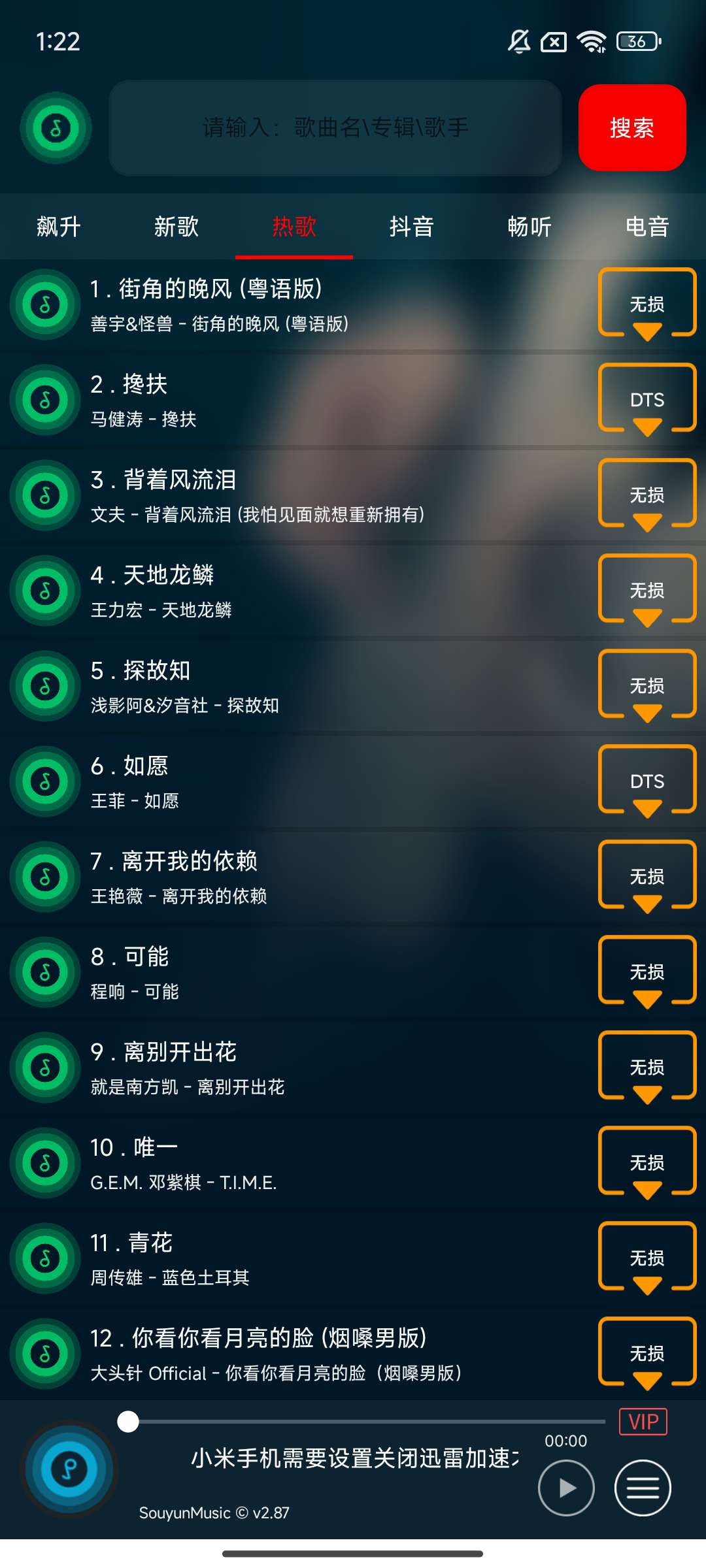This screenshot has width=706, height=1568.
Task: Play song 街角的晚风 (粤语版)
Action: [261, 304]
